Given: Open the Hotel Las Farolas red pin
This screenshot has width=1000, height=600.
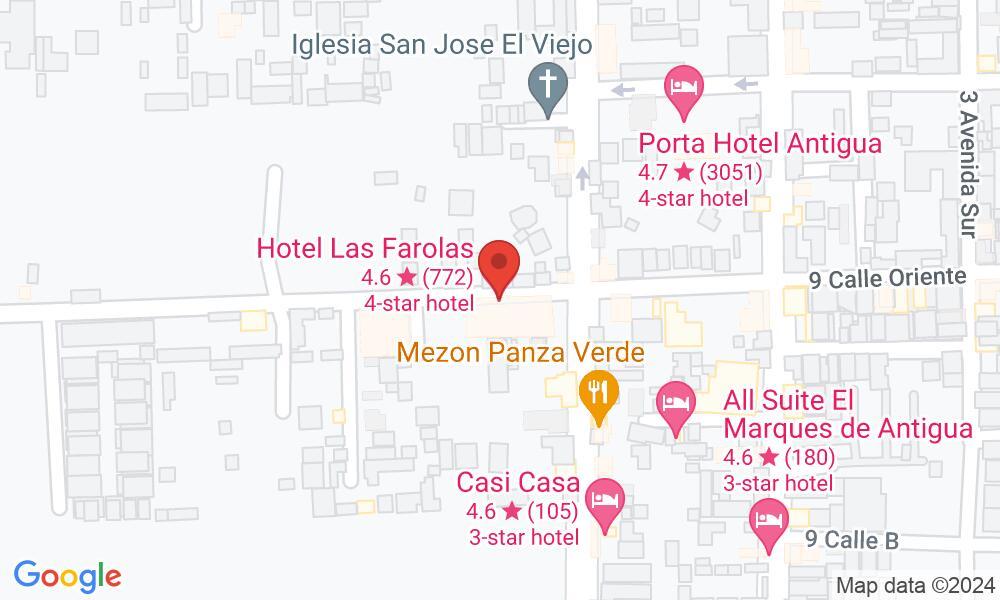Looking at the screenshot, I should point(498,266).
